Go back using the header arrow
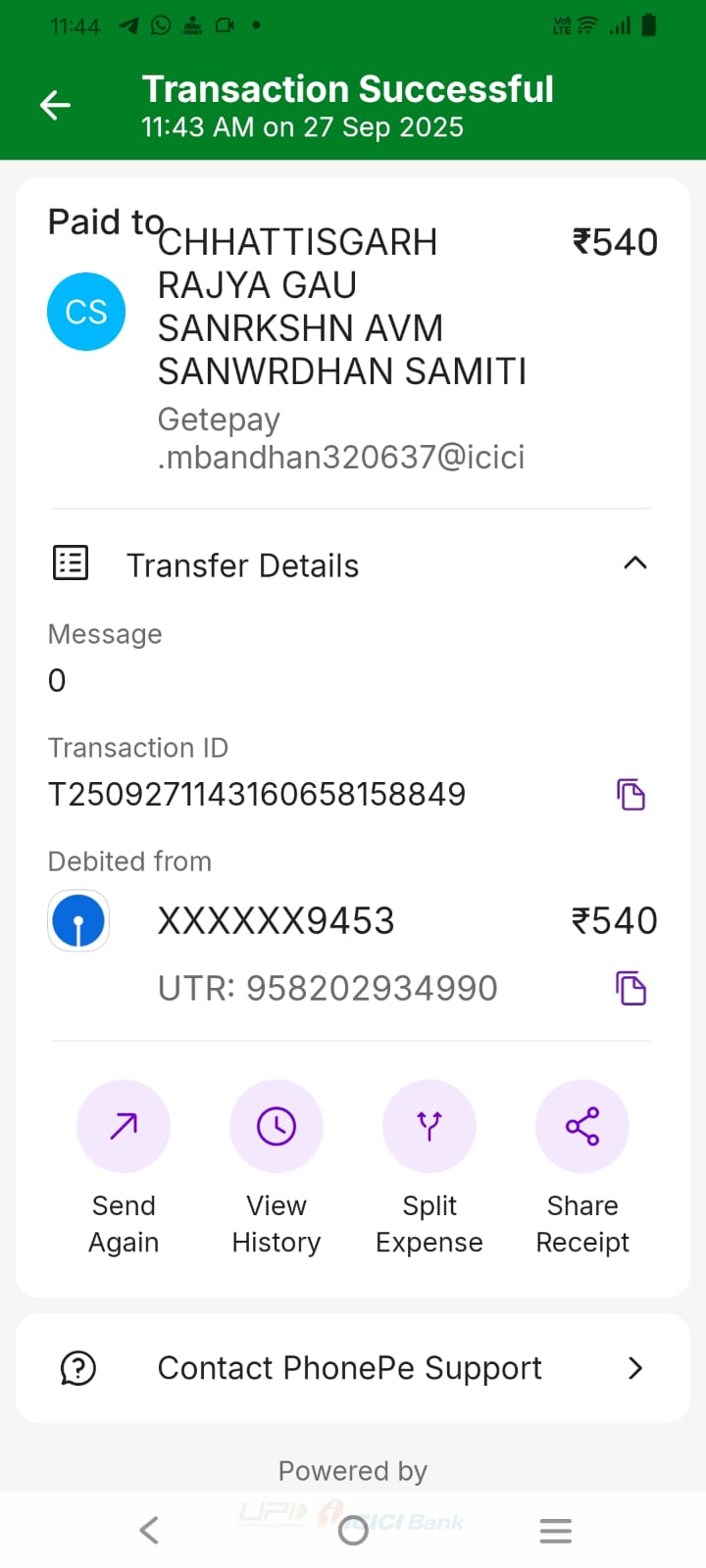This screenshot has width=706, height=1568. pos(56,105)
